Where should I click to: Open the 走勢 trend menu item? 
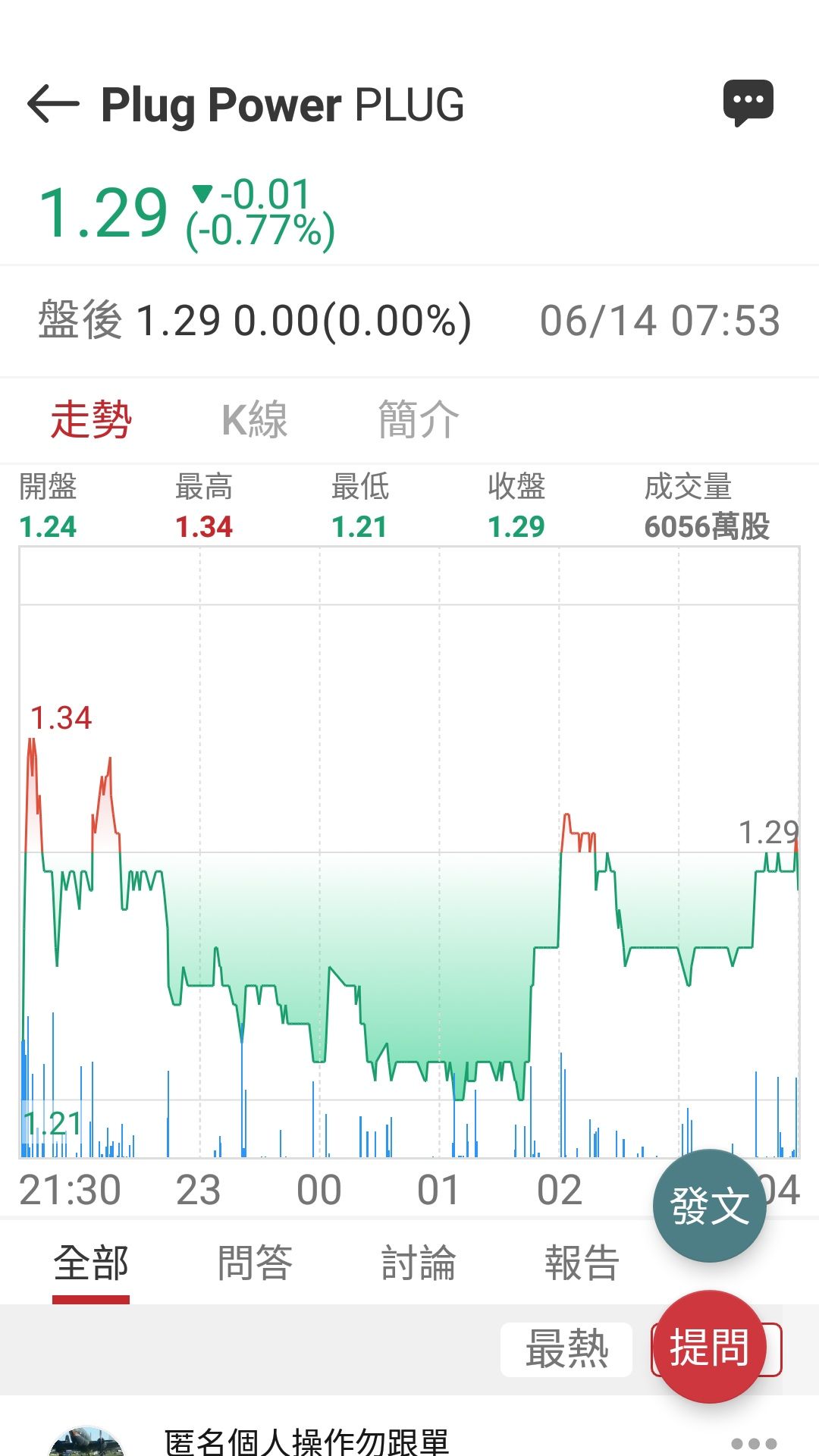pyautogui.click(x=93, y=419)
